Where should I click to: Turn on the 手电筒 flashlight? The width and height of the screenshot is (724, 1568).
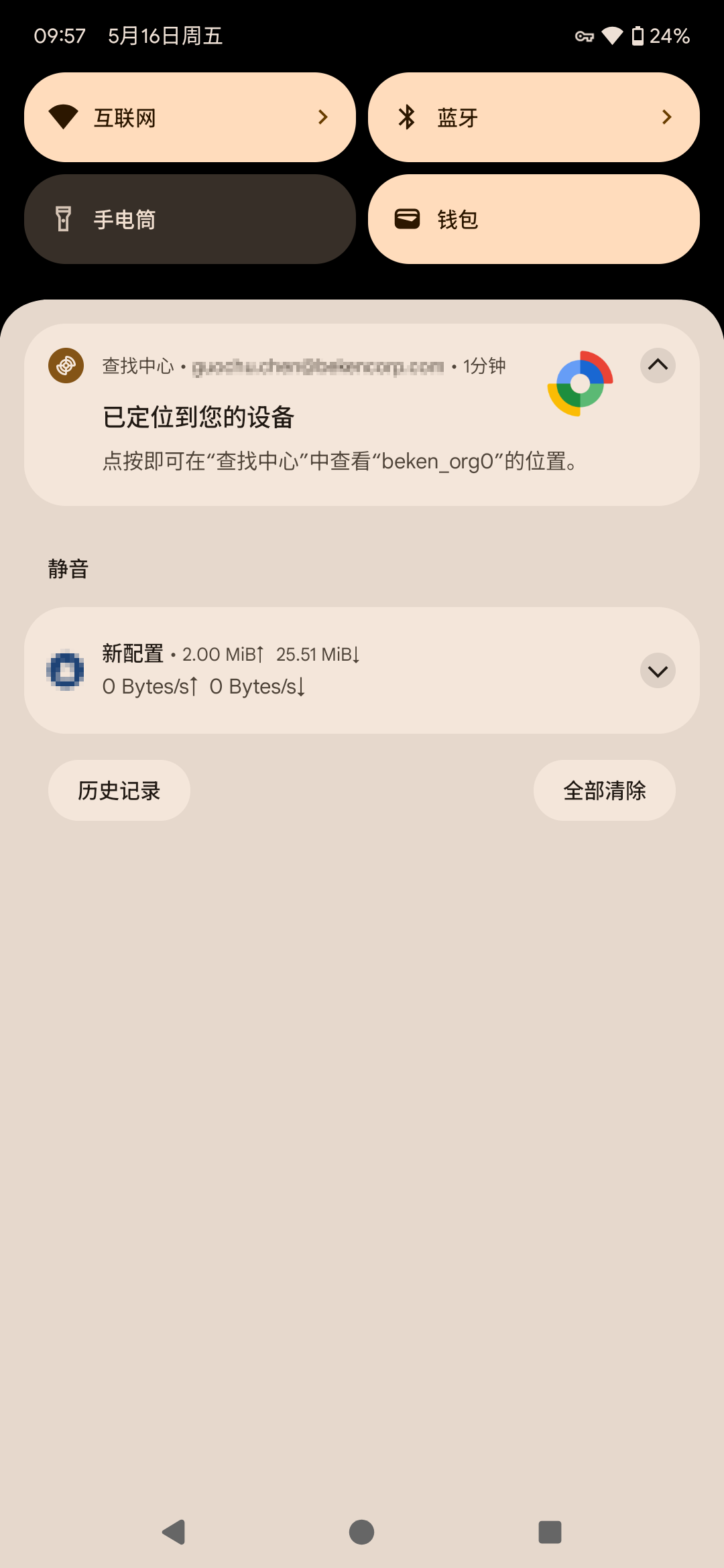click(x=190, y=219)
